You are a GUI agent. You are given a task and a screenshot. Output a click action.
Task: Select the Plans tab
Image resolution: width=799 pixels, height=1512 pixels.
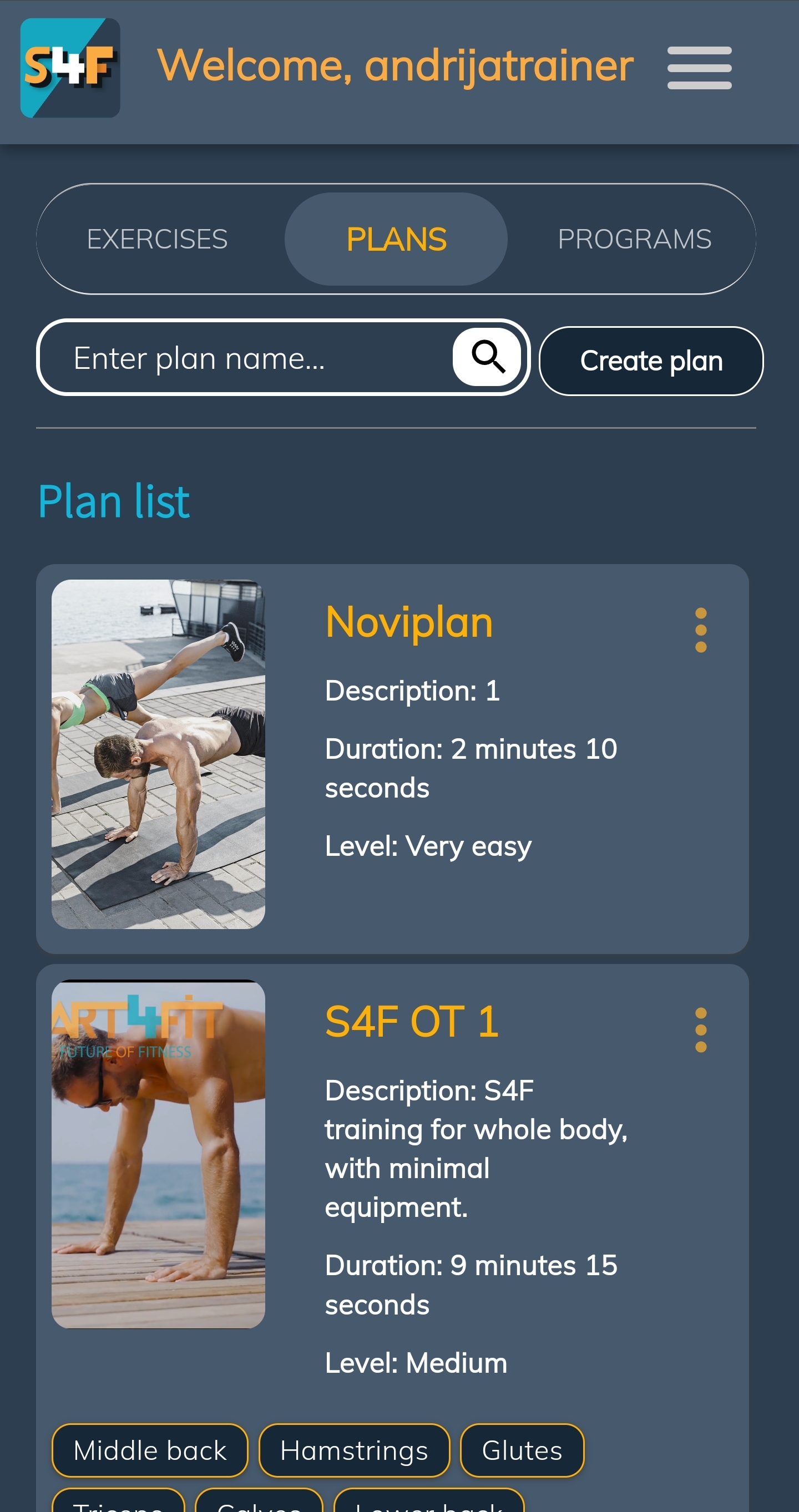click(396, 239)
